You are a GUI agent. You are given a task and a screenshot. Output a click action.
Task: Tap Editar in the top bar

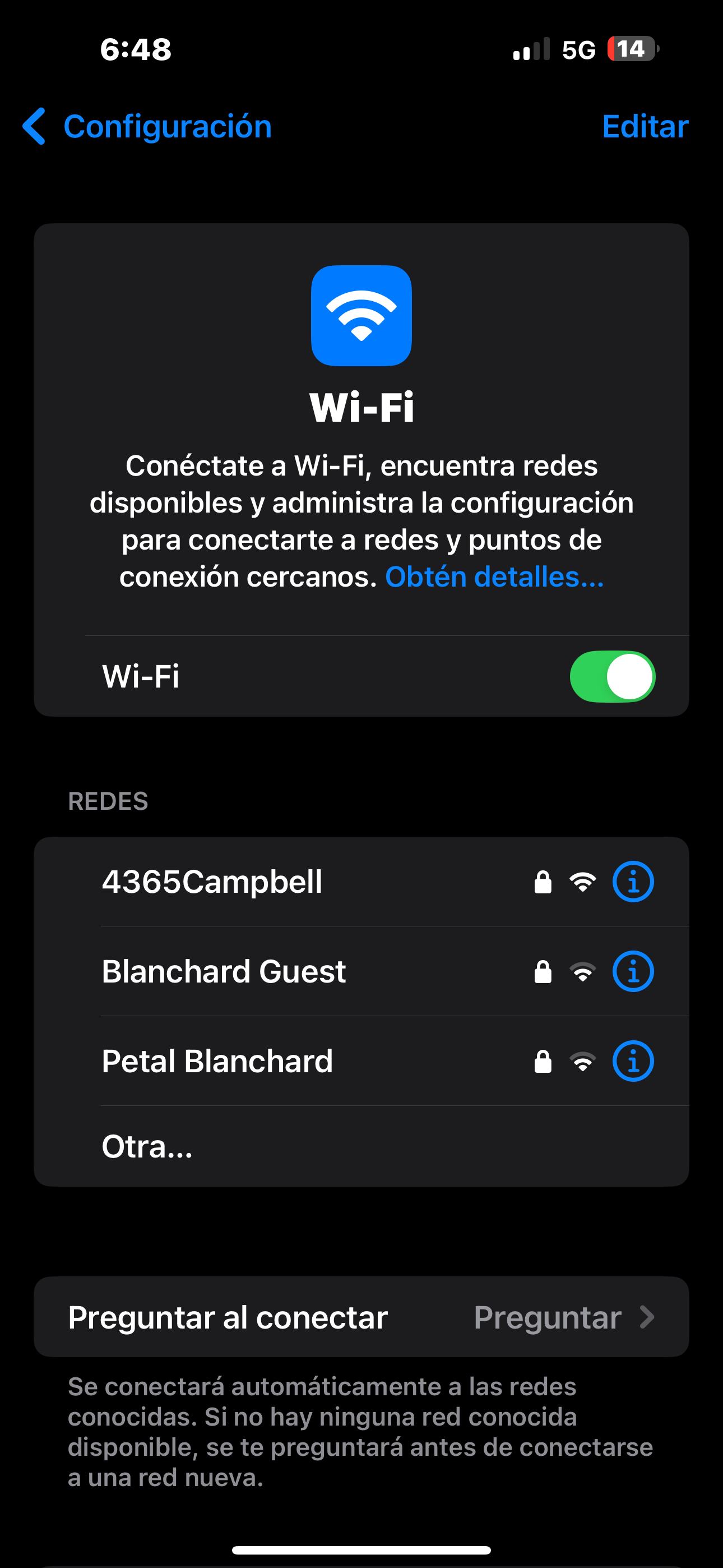pyautogui.click(x=645, y=127)
